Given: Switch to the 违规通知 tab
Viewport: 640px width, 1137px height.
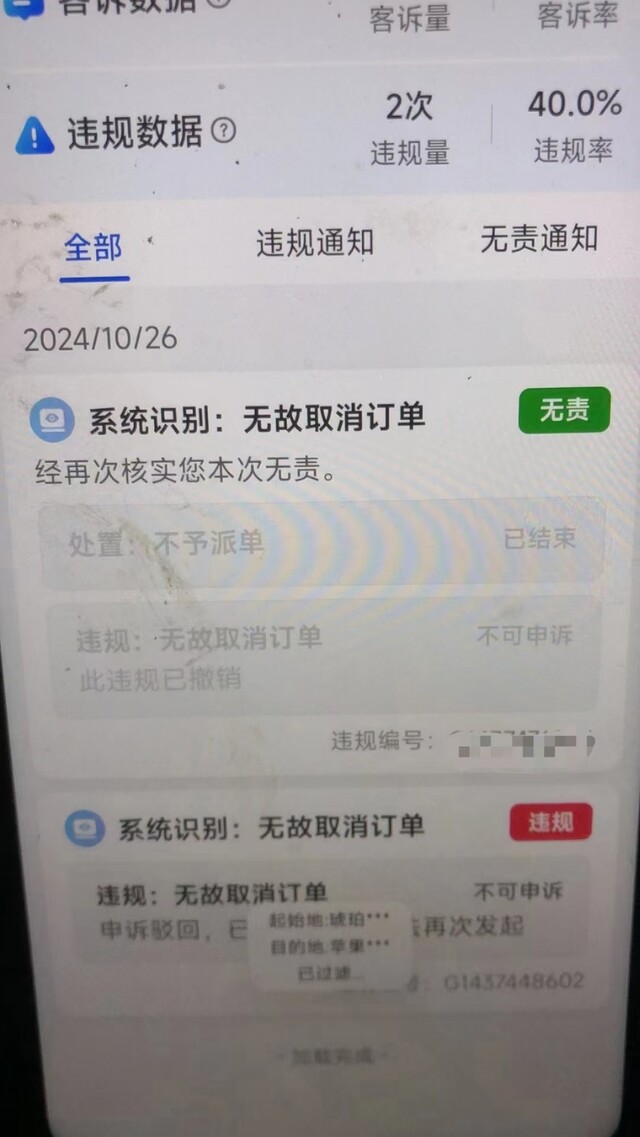Looking at the screenshot, I should coord(315,243).
